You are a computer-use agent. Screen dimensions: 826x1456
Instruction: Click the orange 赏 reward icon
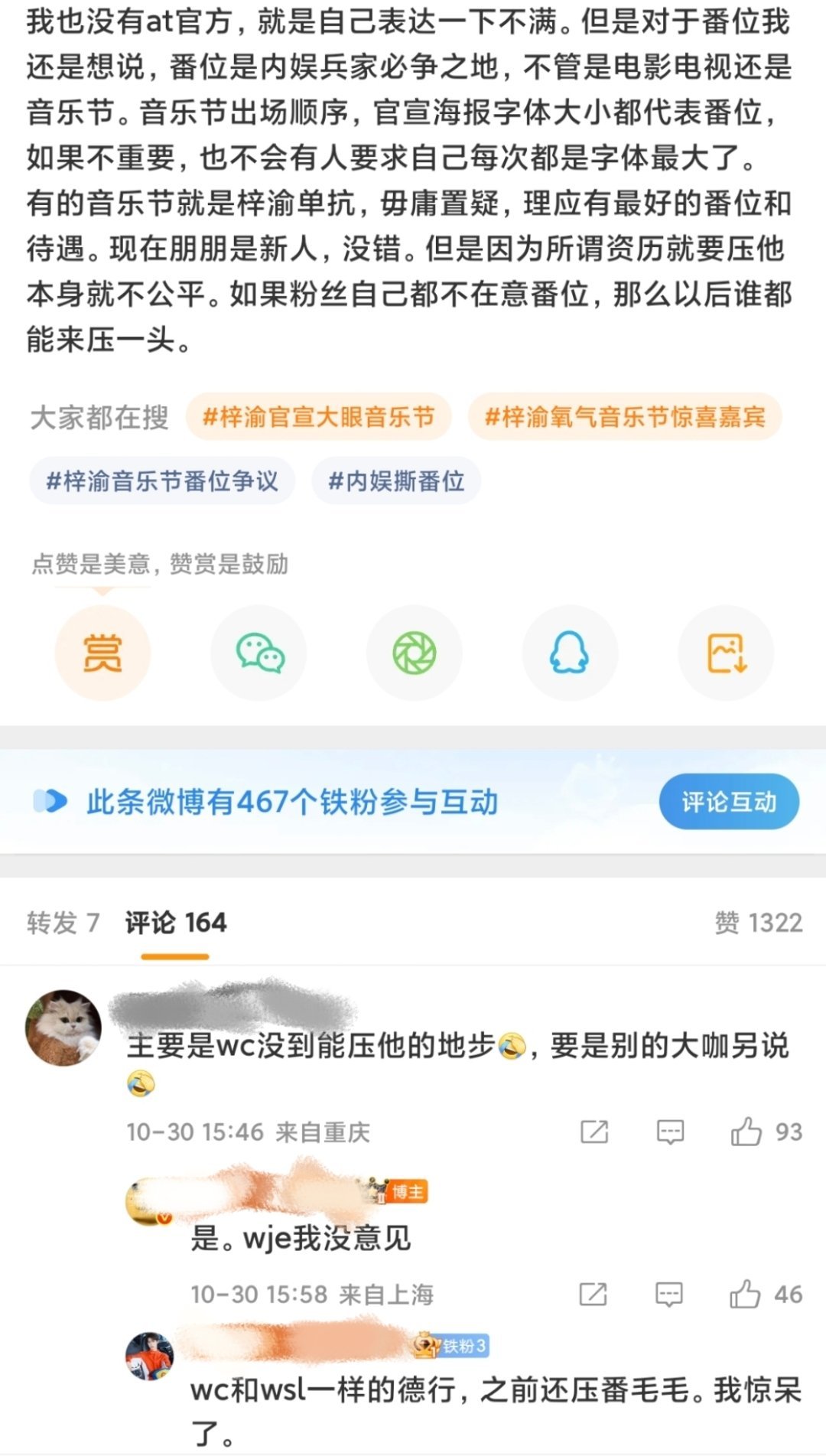point(102,653)
